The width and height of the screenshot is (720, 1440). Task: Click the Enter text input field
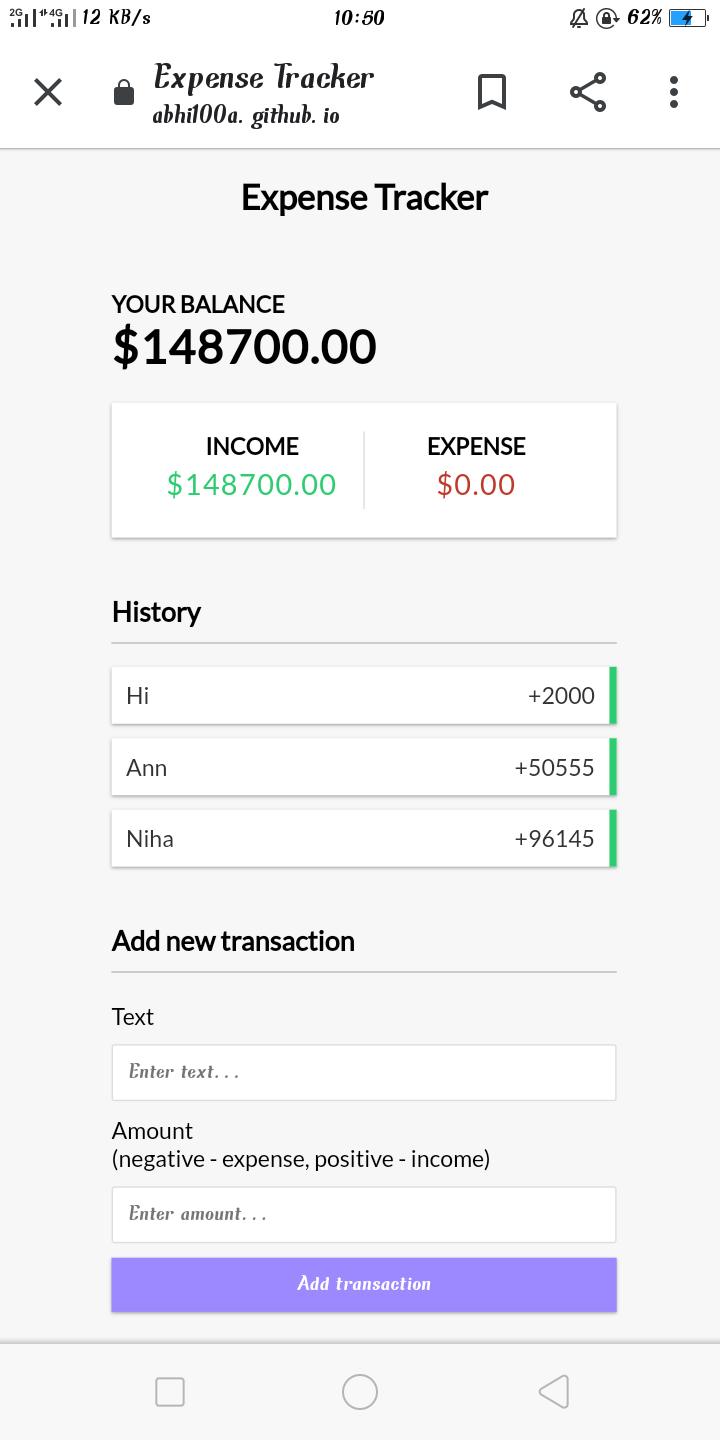tap(363, 1071)
